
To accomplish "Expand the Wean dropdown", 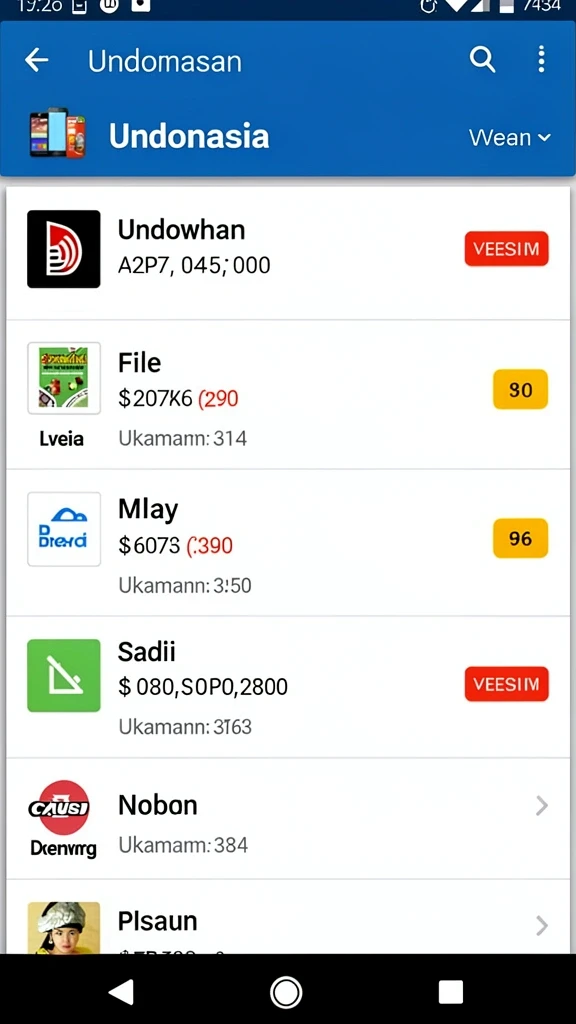I will (x=509, y=137).
